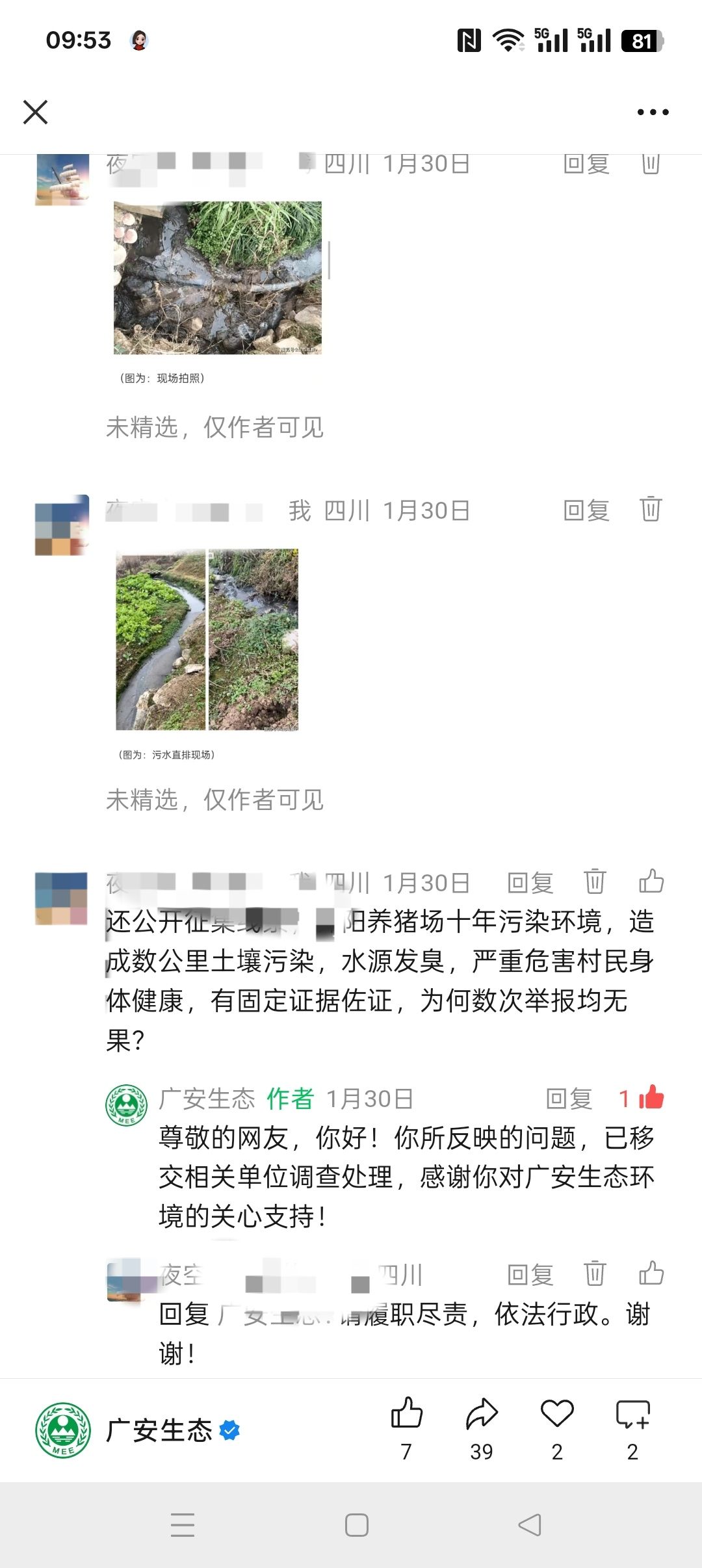The height and width of the screenshot is (1568, 702).
Task: Enlarge the 污水直排现场 comment image
Action: click(207, 640)
